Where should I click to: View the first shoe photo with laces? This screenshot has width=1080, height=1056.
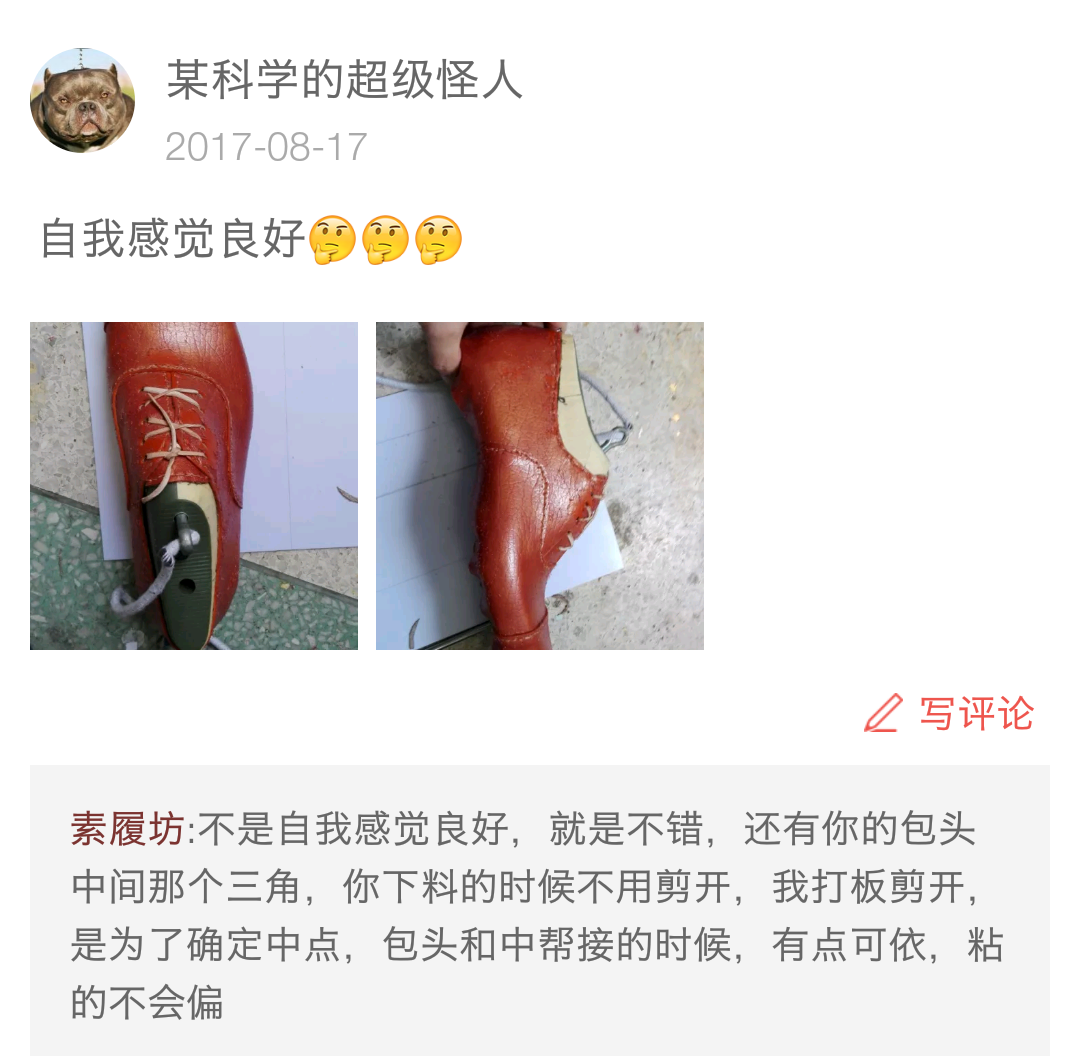194,486
